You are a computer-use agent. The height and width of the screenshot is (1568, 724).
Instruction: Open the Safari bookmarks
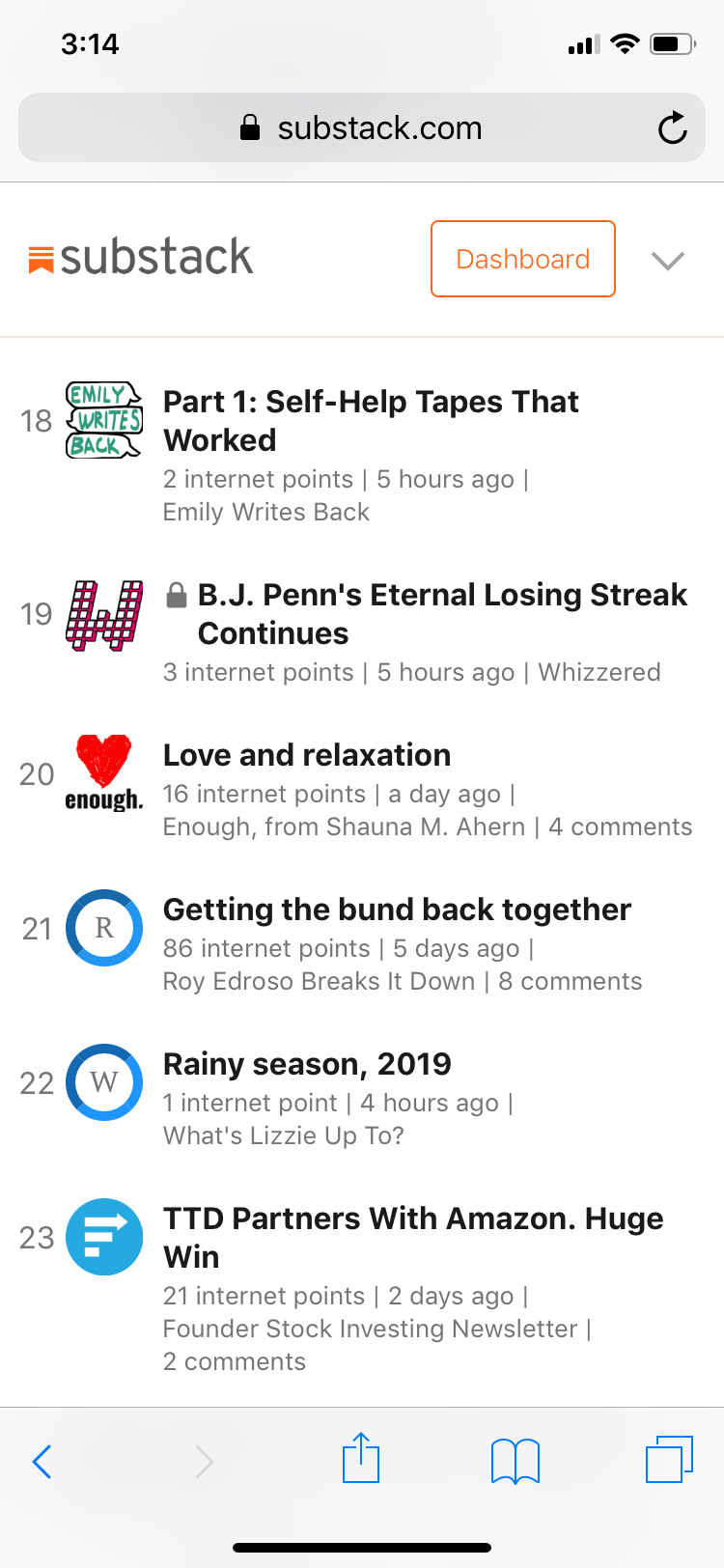515,1461
